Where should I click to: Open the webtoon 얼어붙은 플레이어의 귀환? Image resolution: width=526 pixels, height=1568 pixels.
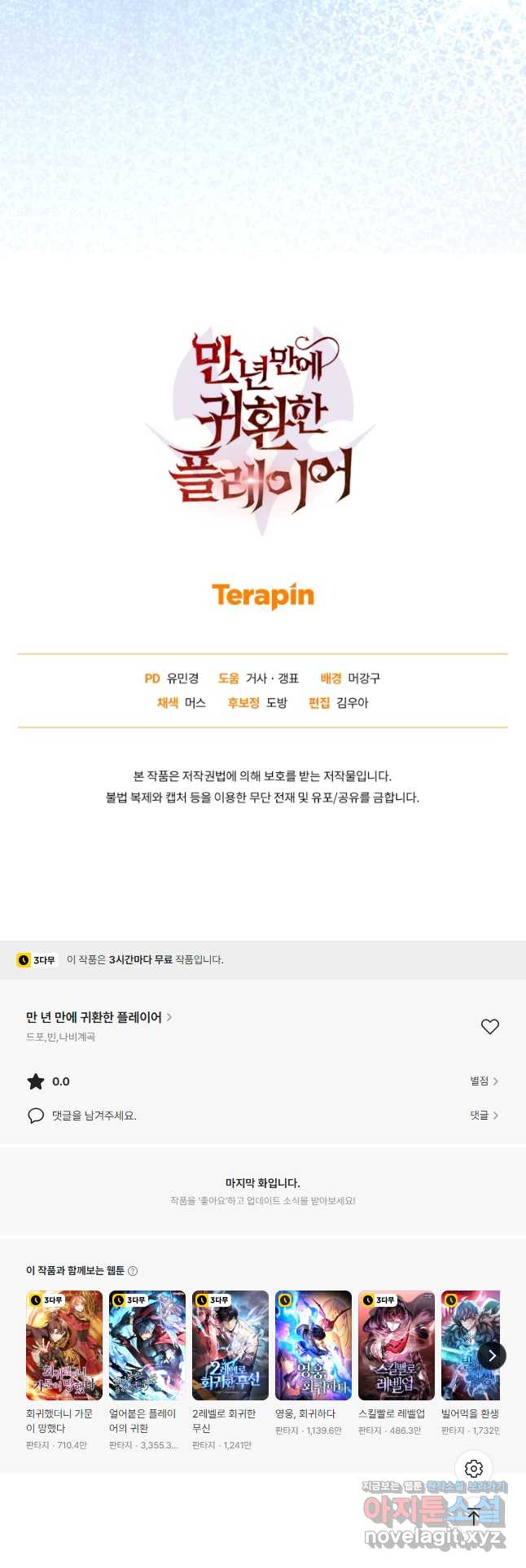tap(147, 1345)
